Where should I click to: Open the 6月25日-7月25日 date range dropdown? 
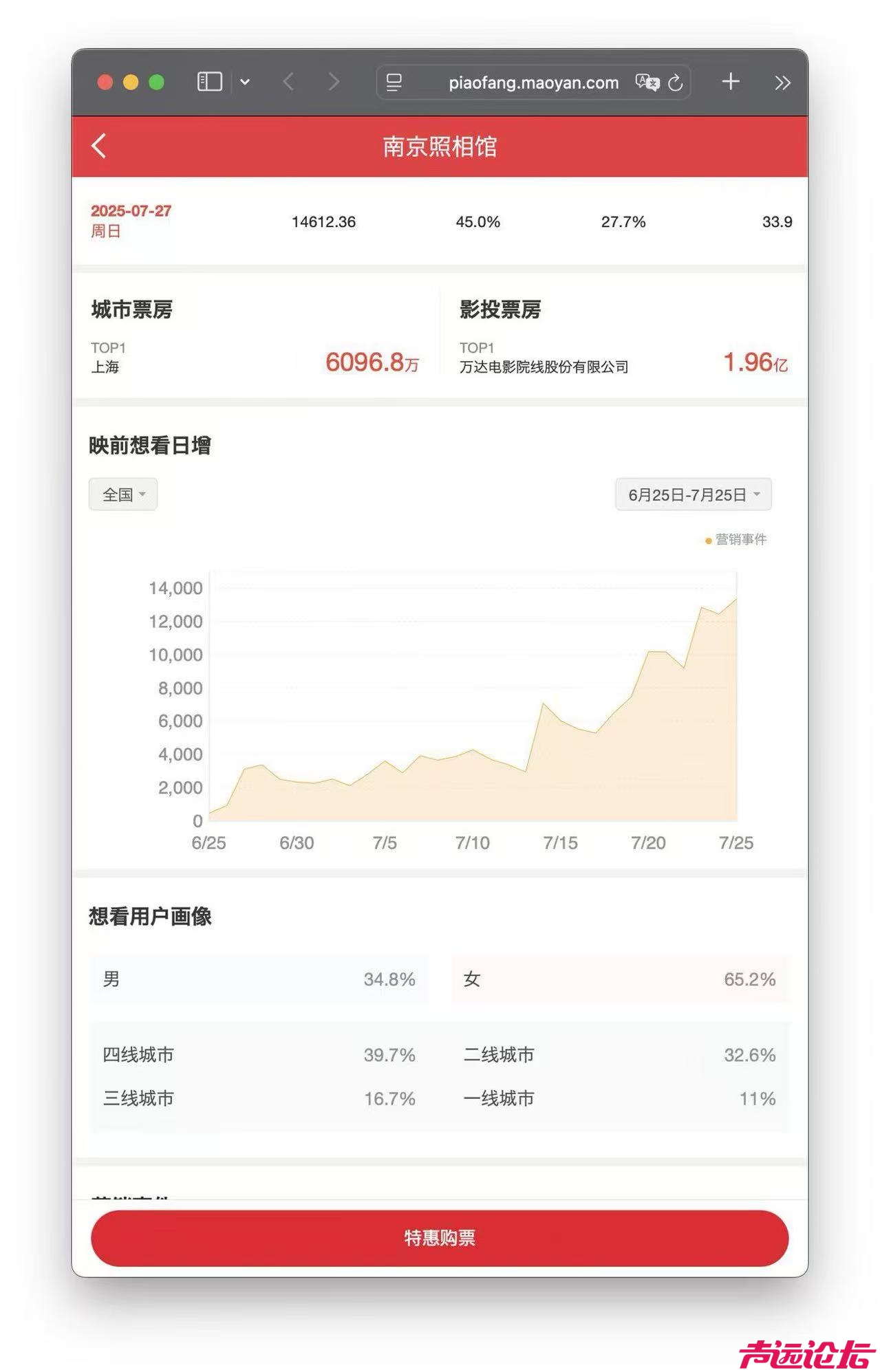[x=693, y=494]
